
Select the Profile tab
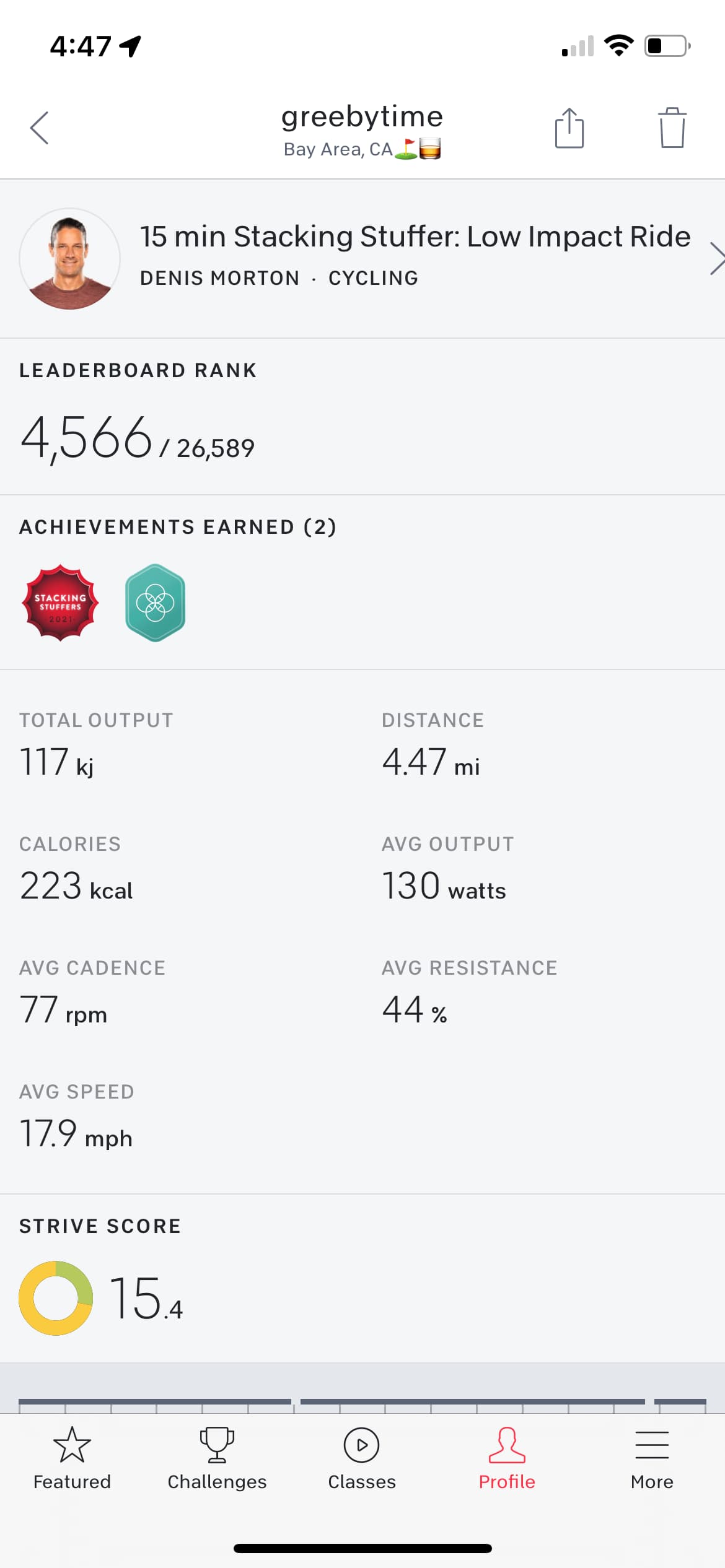pos(507,1459)
